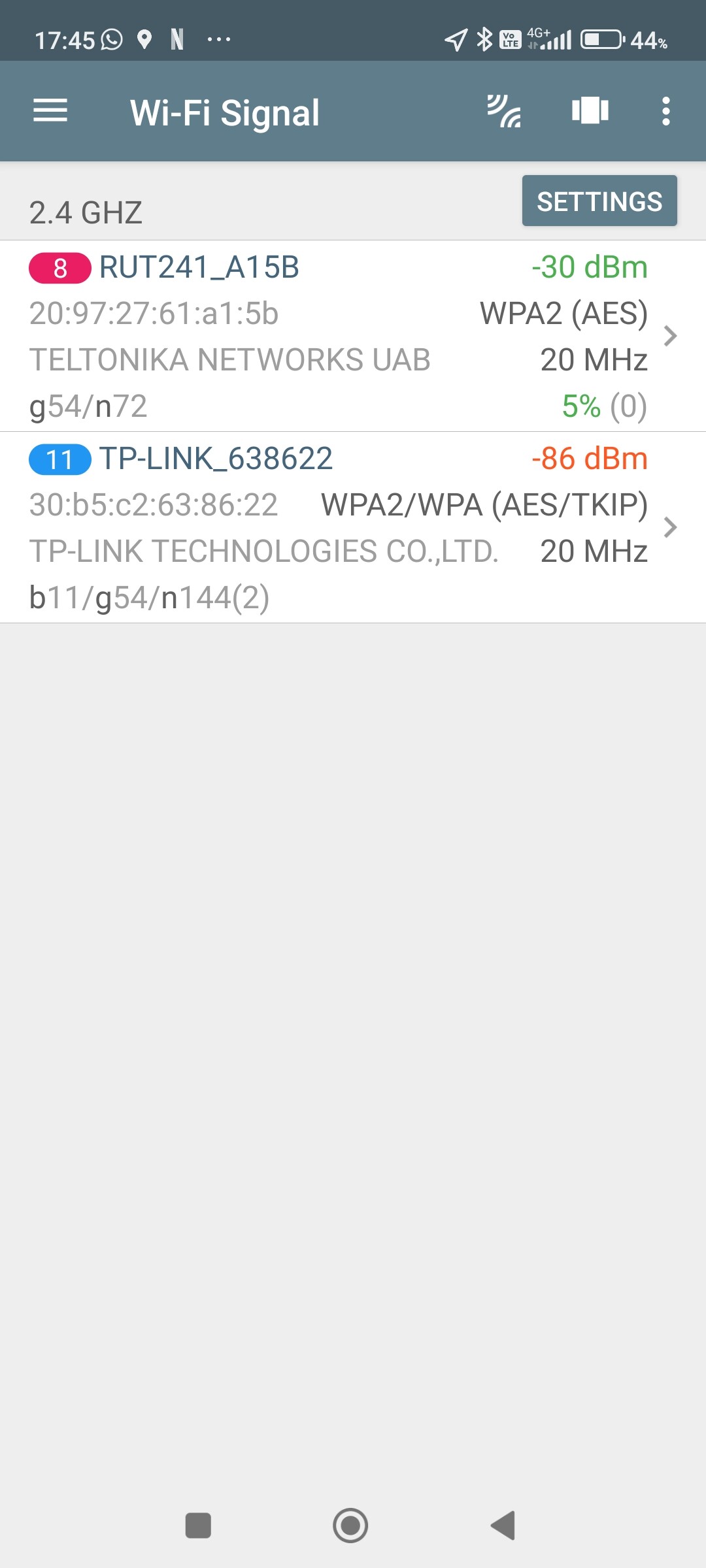Tap the Wi-Fi signal scan icon
Screen dimensions: 706x1568
(503, 111)
